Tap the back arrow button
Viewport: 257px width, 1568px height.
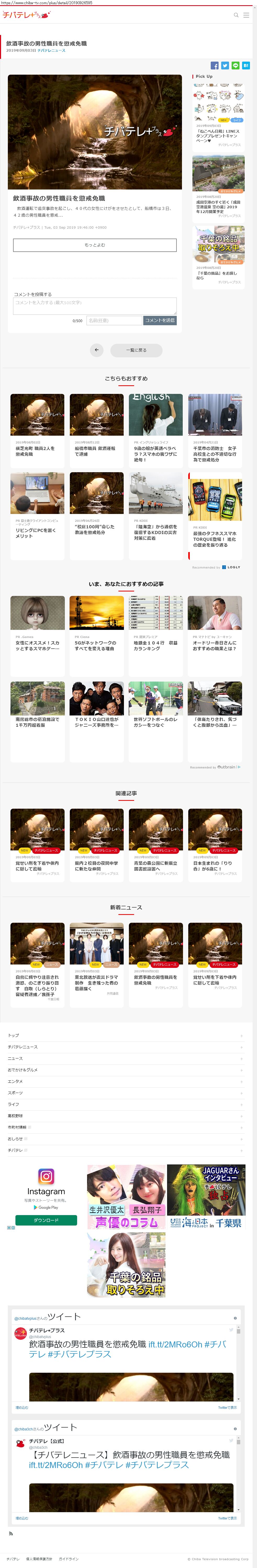pos(96,350)
